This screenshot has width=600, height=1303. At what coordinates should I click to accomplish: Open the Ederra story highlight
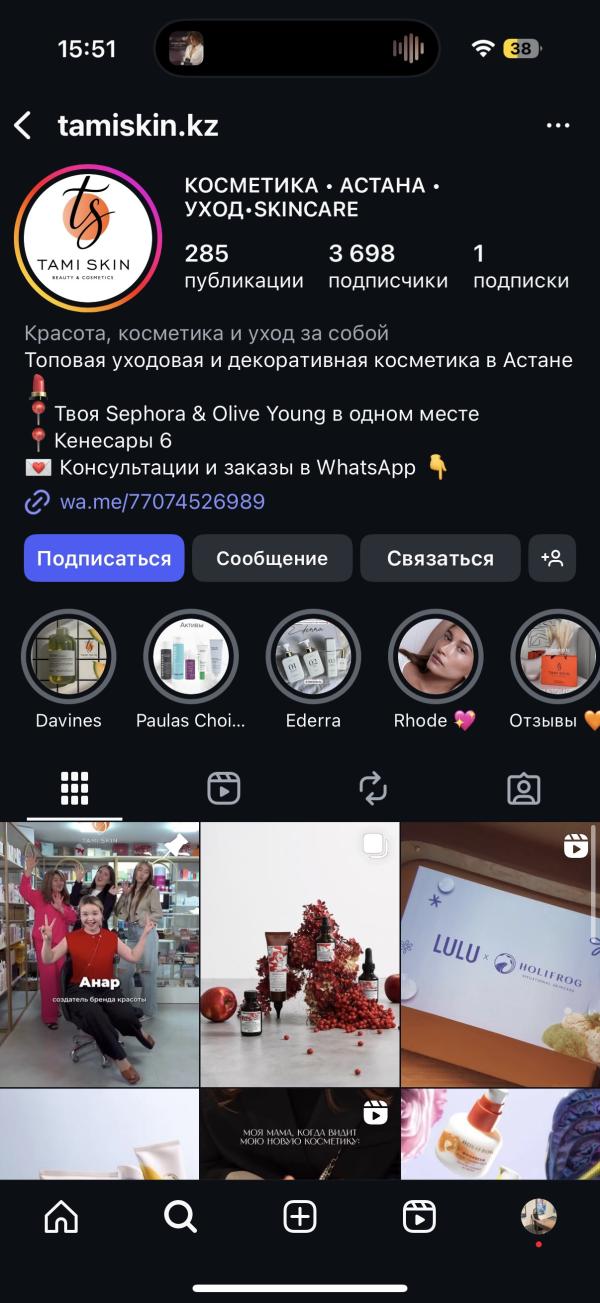click(x=313, y=658)
